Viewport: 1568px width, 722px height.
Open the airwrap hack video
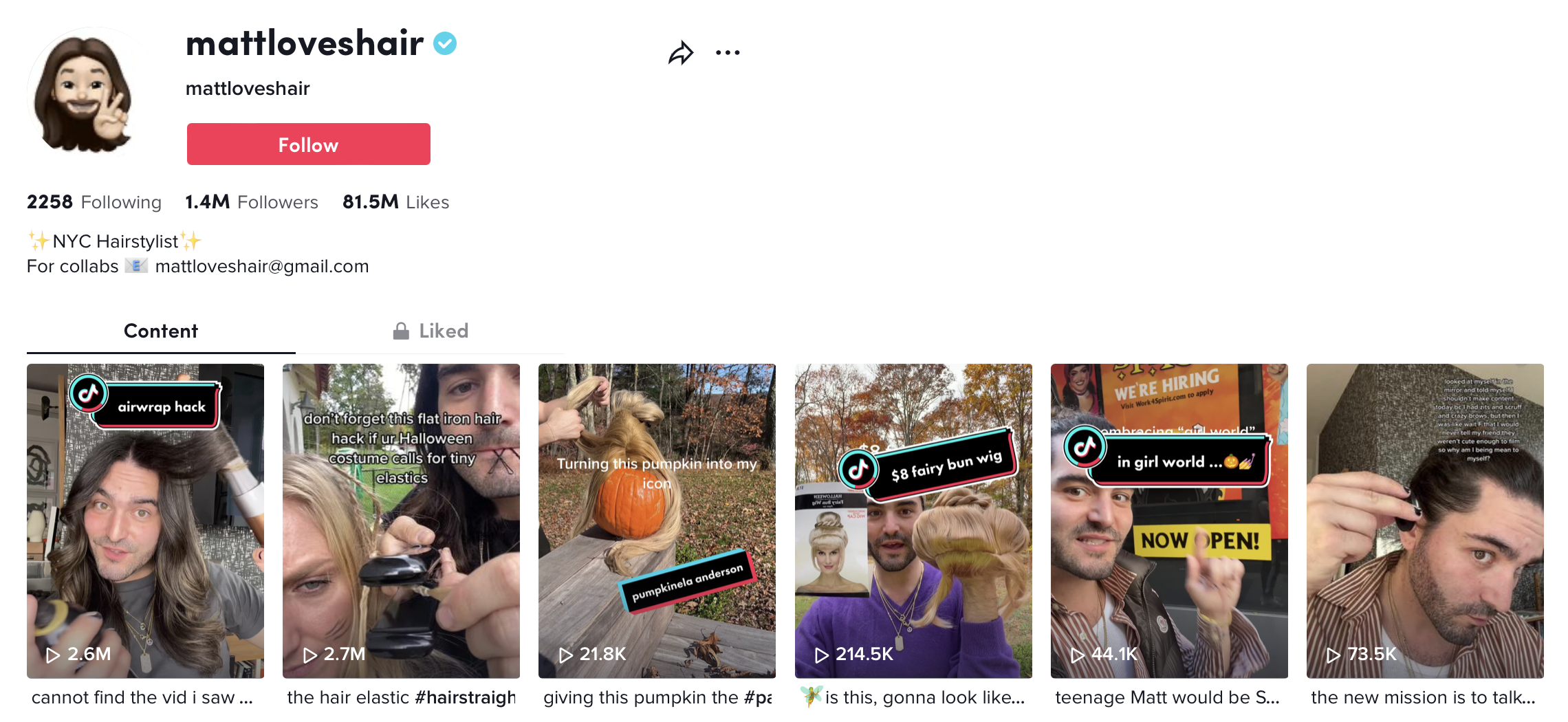pos(145,521)
